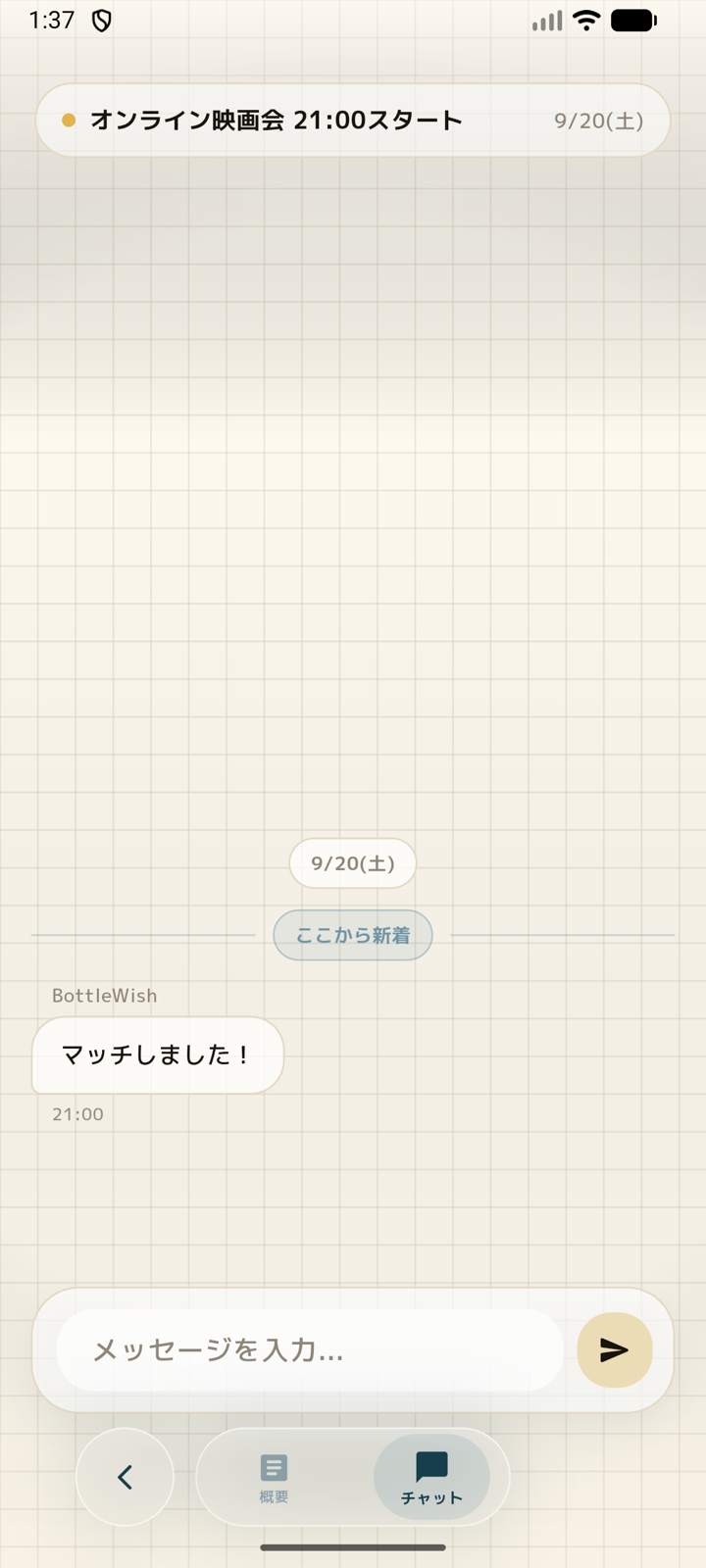Select the チャット tab icon

431,1467
